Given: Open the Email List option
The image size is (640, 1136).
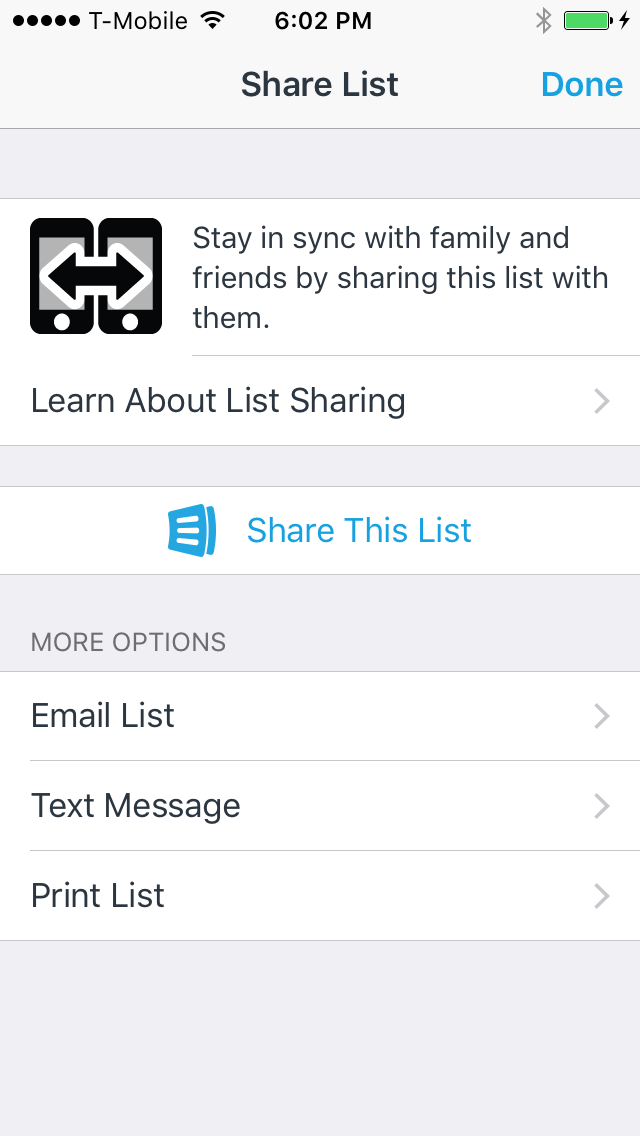Looking at the screenshot, I should coord(320,716).
